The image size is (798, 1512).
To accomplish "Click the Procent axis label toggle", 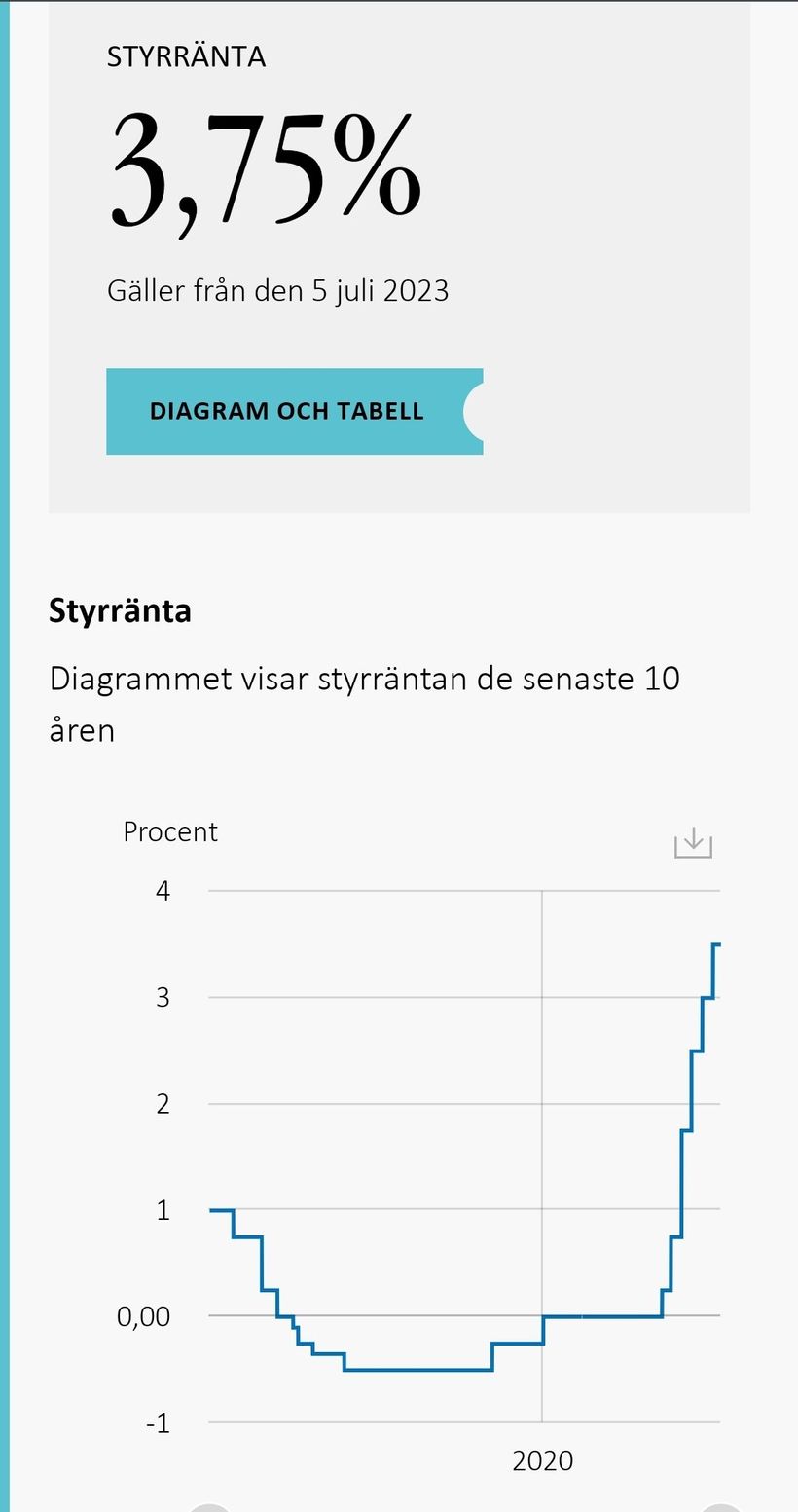I will [170, 831].
